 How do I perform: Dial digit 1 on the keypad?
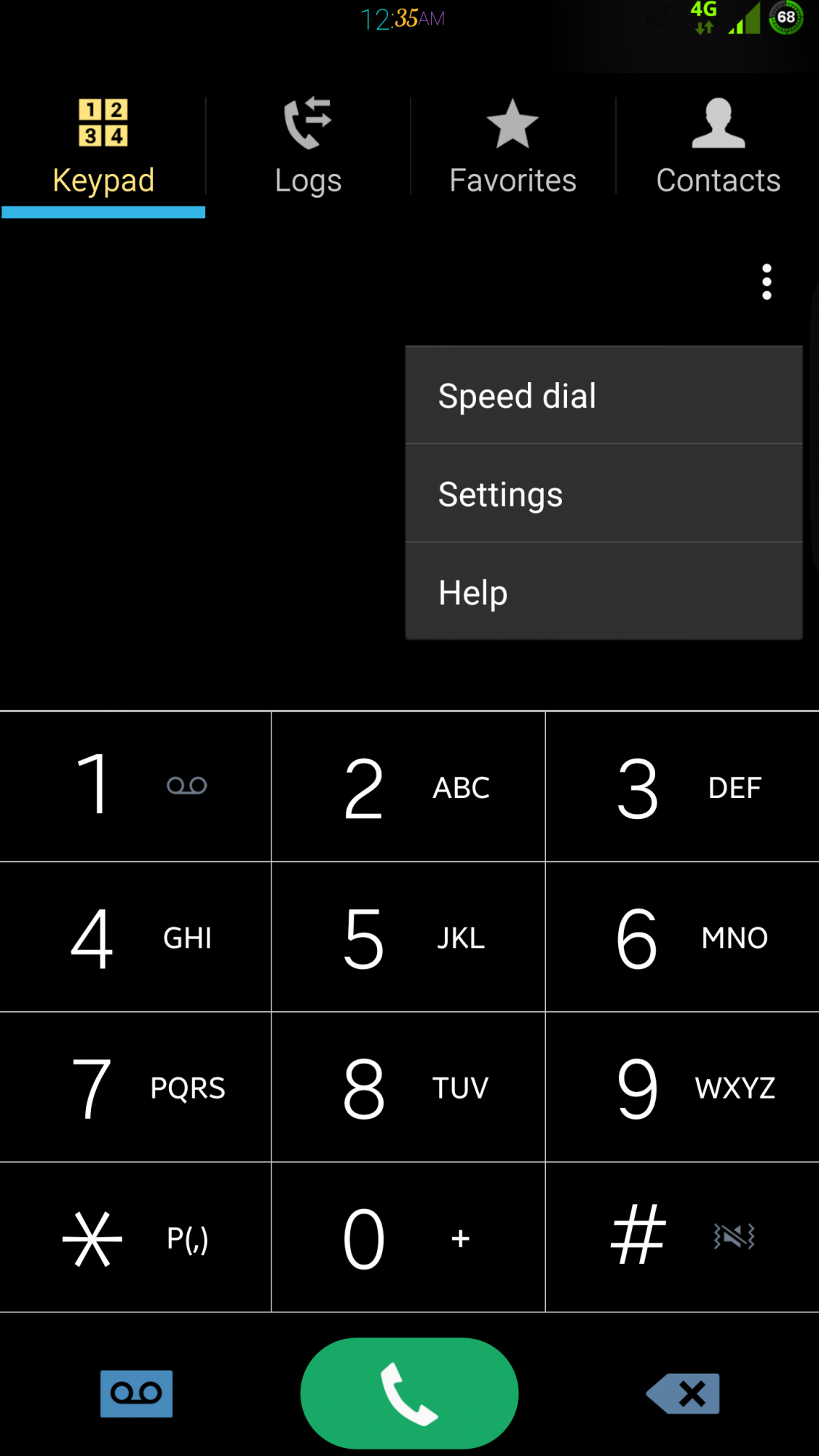pos(135,787)
